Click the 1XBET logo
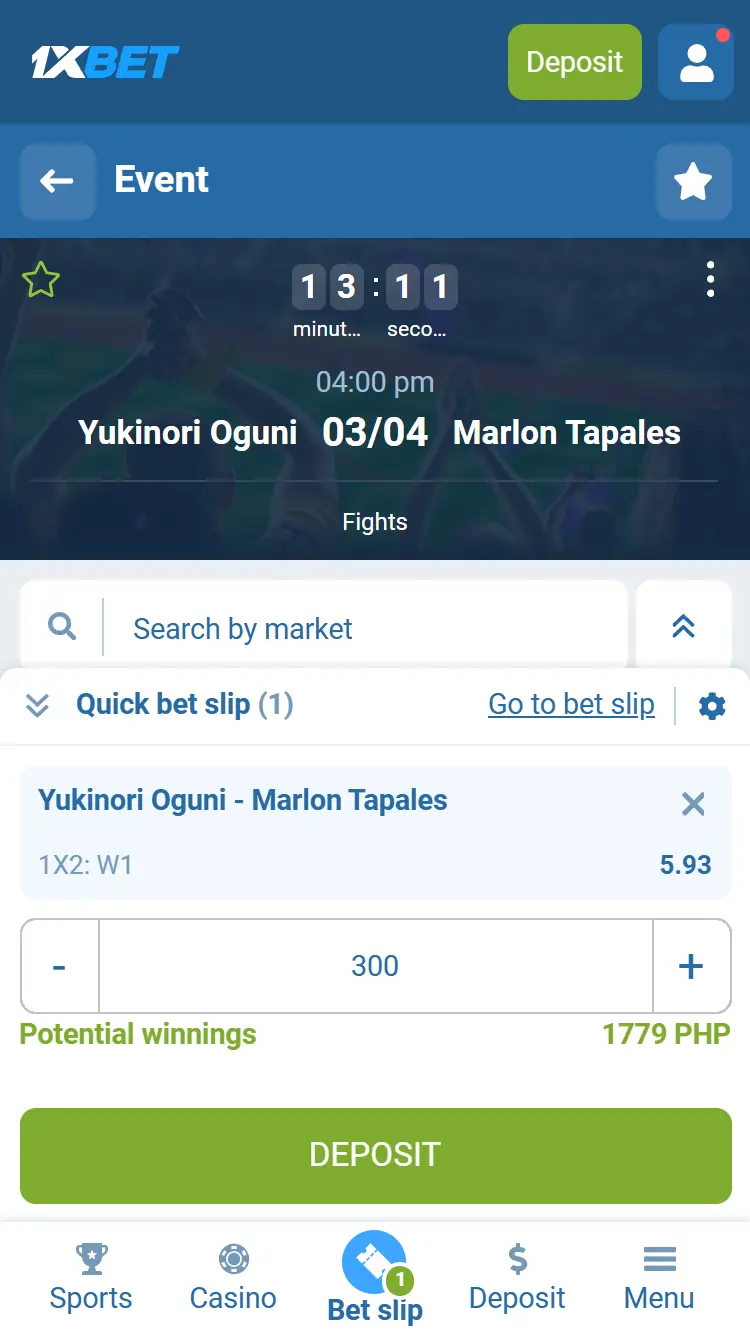 point(105,61)
